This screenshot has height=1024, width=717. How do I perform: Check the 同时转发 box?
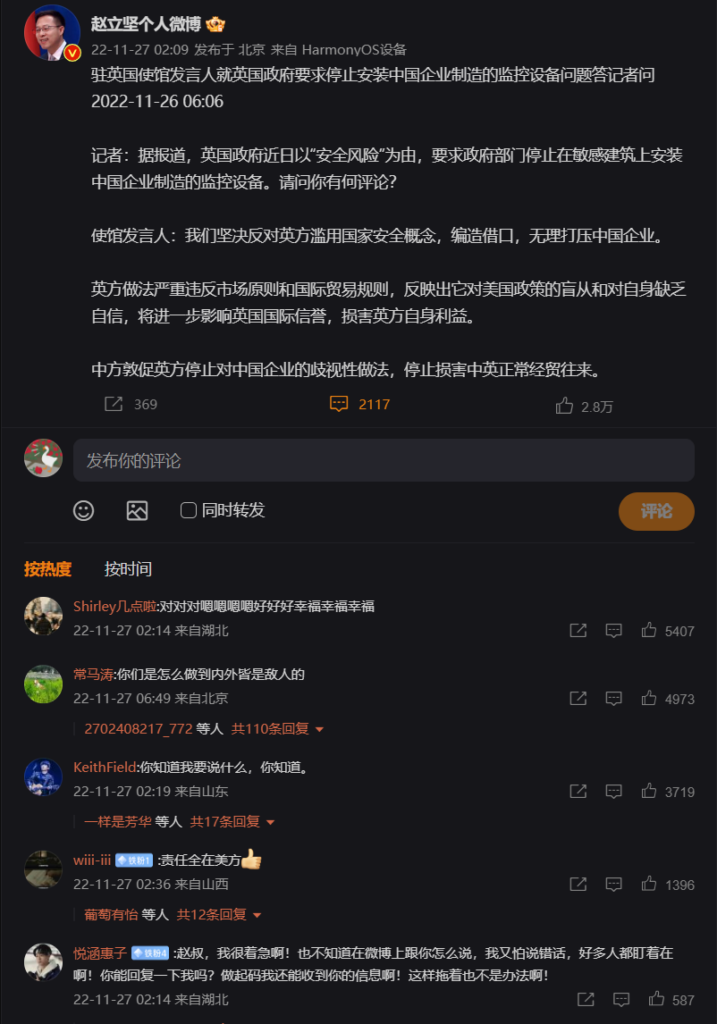(188, 510)
